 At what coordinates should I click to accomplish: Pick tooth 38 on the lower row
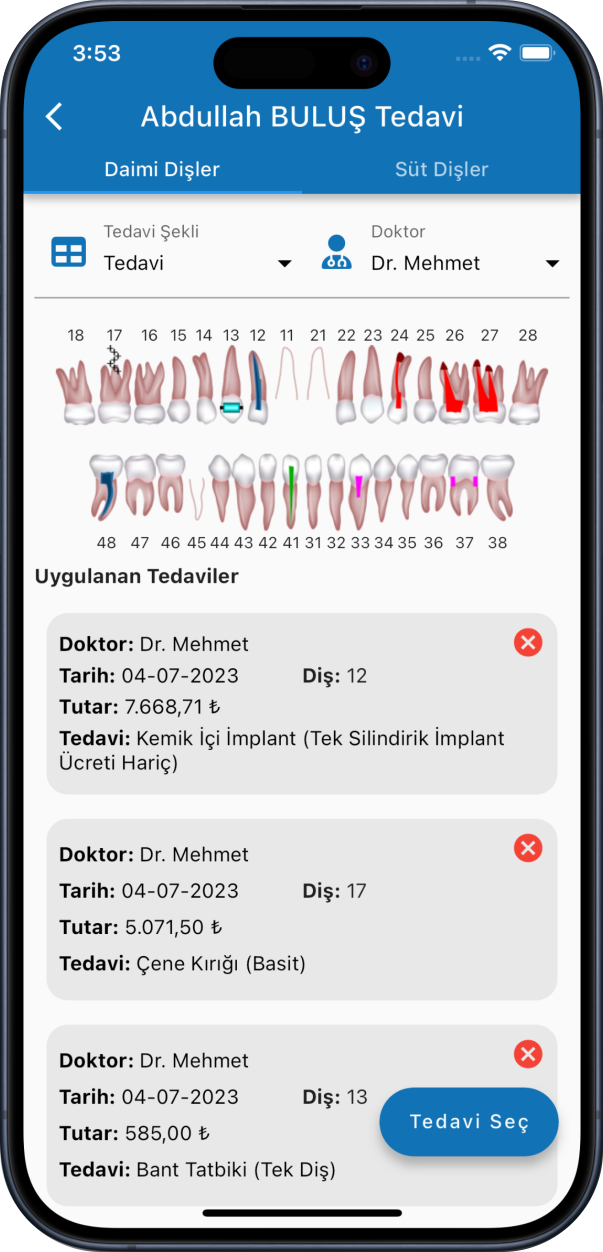[497, 488]
